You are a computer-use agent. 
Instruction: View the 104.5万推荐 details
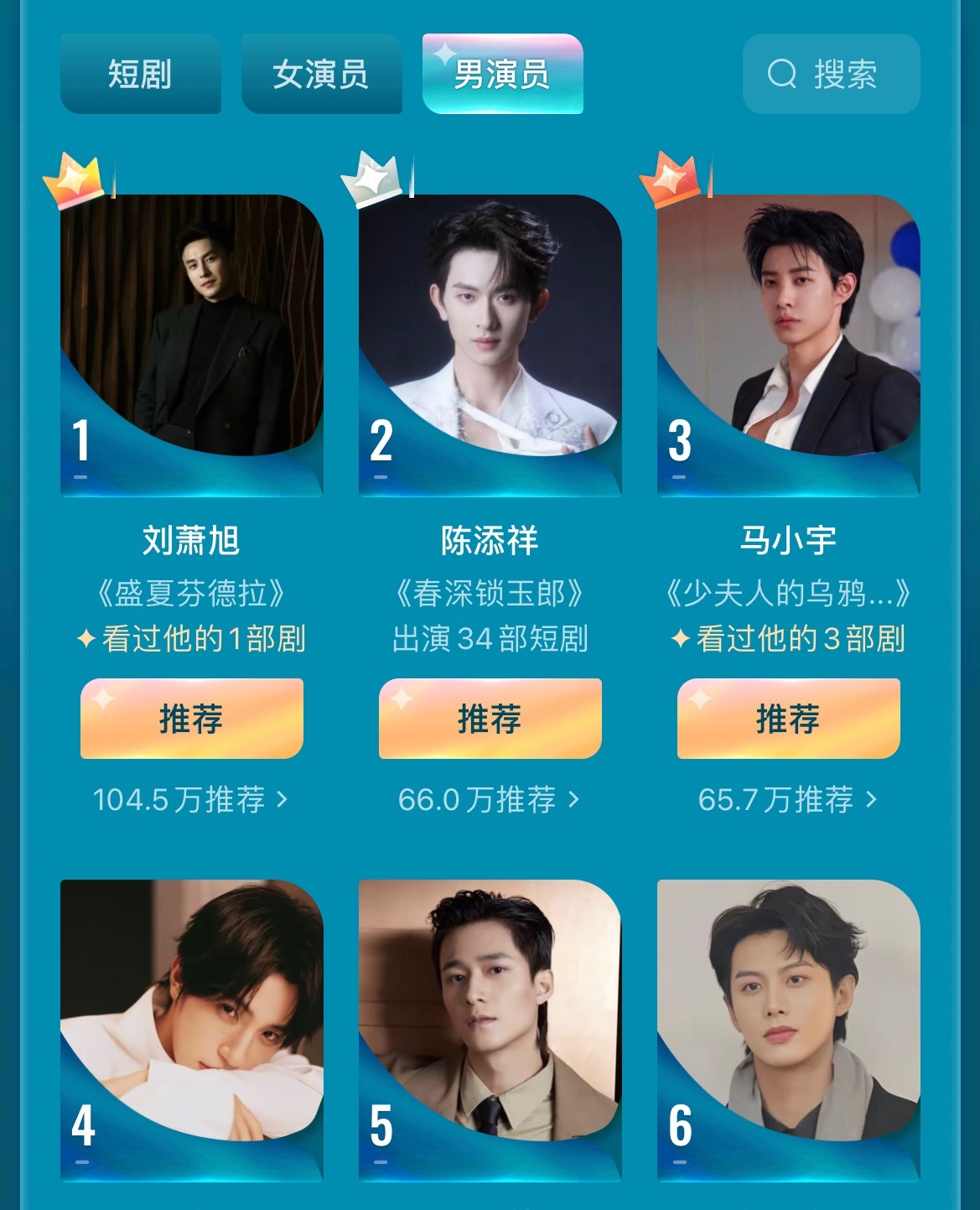click(191, 799)
